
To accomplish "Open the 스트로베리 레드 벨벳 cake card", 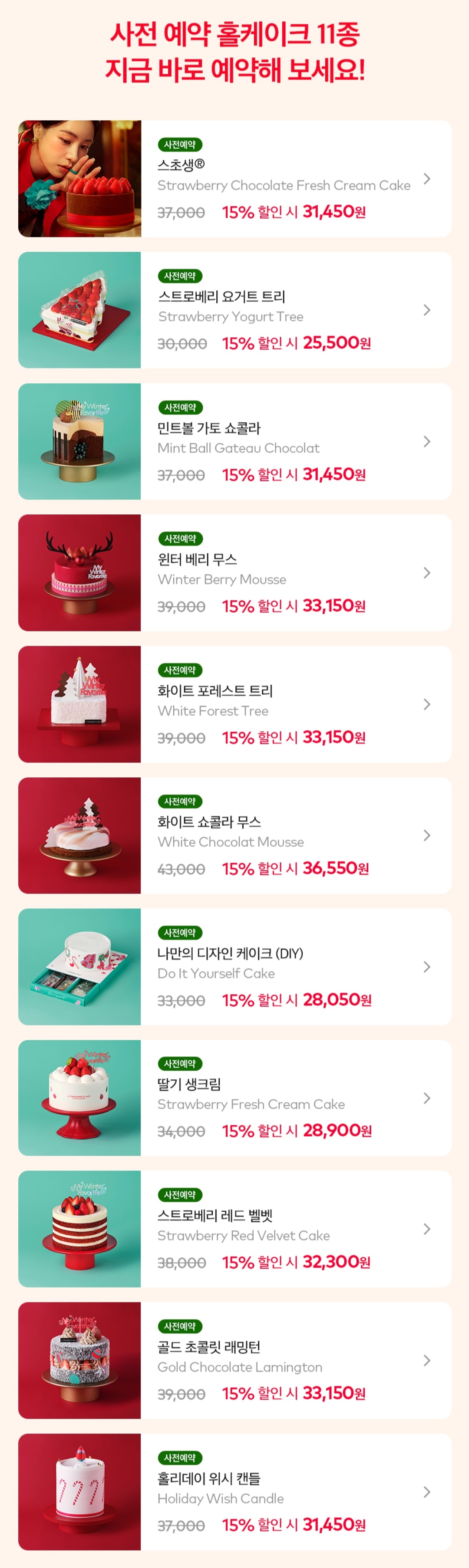I will (234, 1229).
